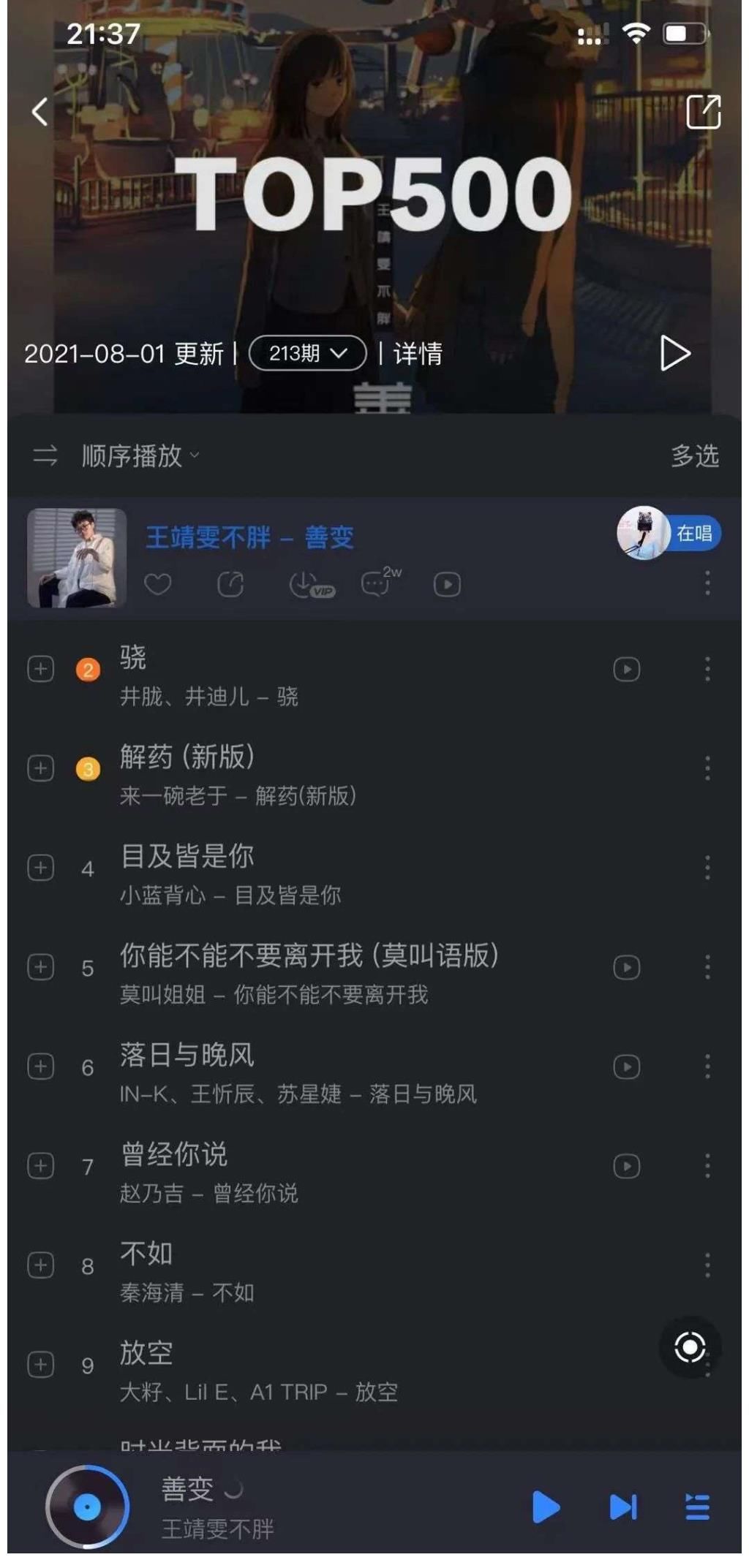Screen dimensions: 749x1568
Task: Locate the currently playing song
Action: (x=690, y=1347)
